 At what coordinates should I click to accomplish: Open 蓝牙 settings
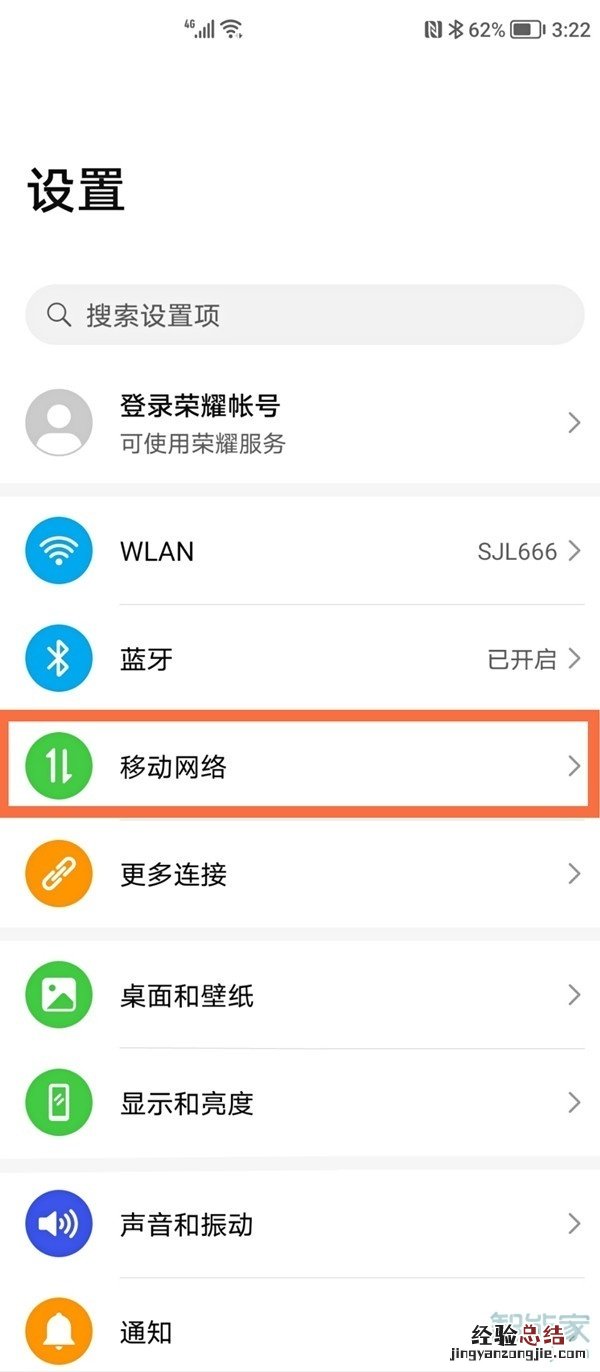click(x=300, y=659)
